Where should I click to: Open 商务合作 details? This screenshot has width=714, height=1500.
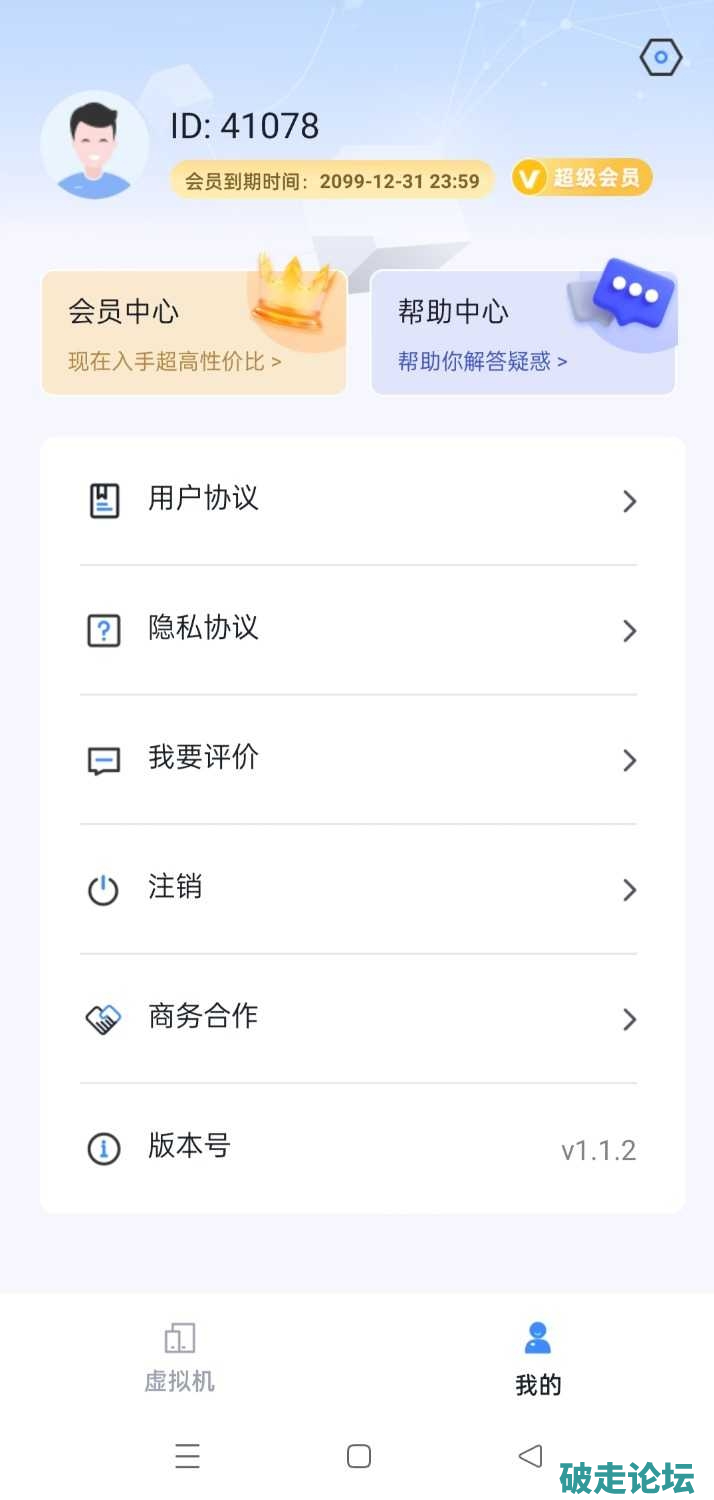(358, 1019)
